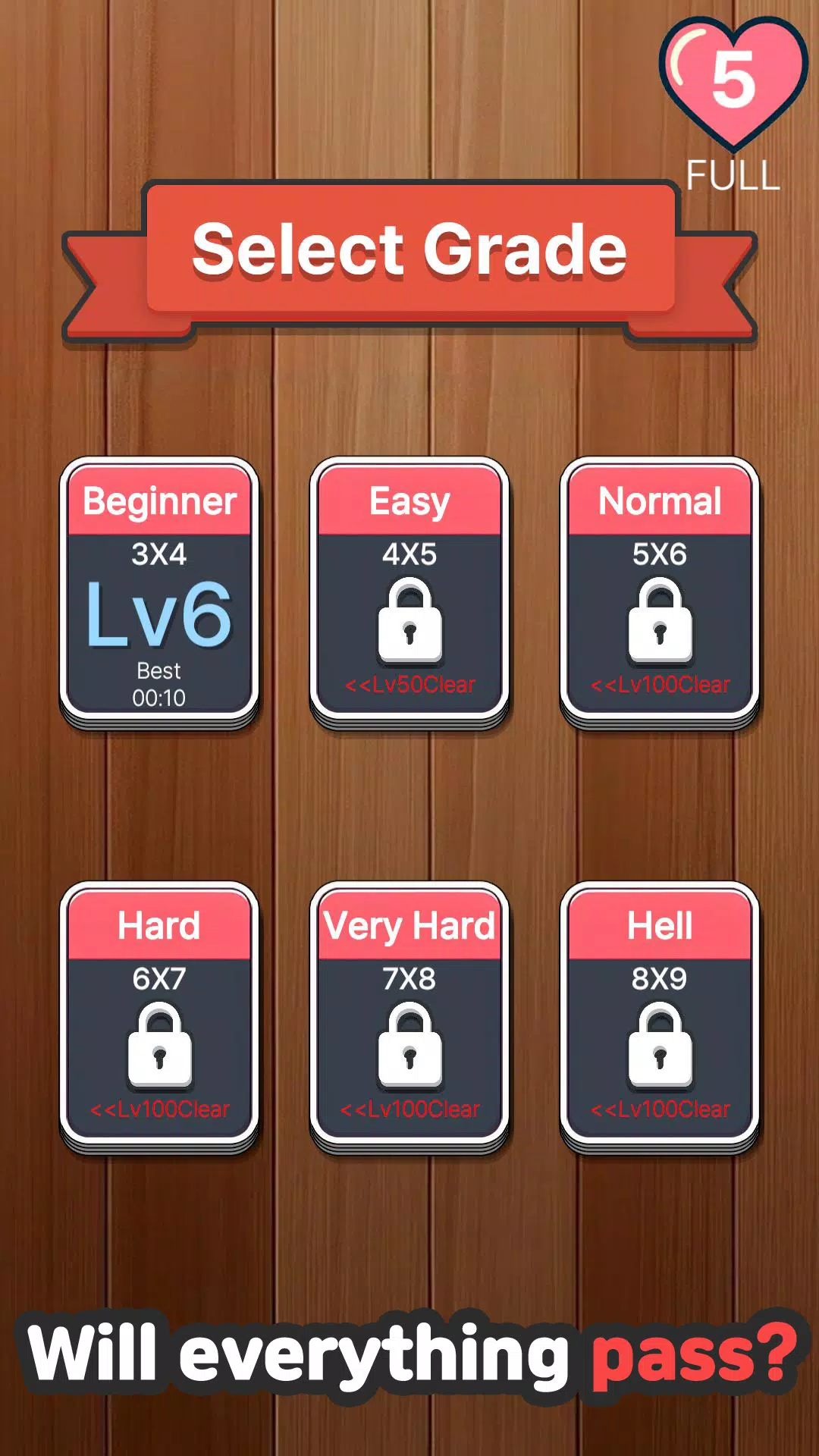Tap the Lv50Clear unlock requirement on Easy
This screenshot has height=1456, width=819.
click(409, 685)
